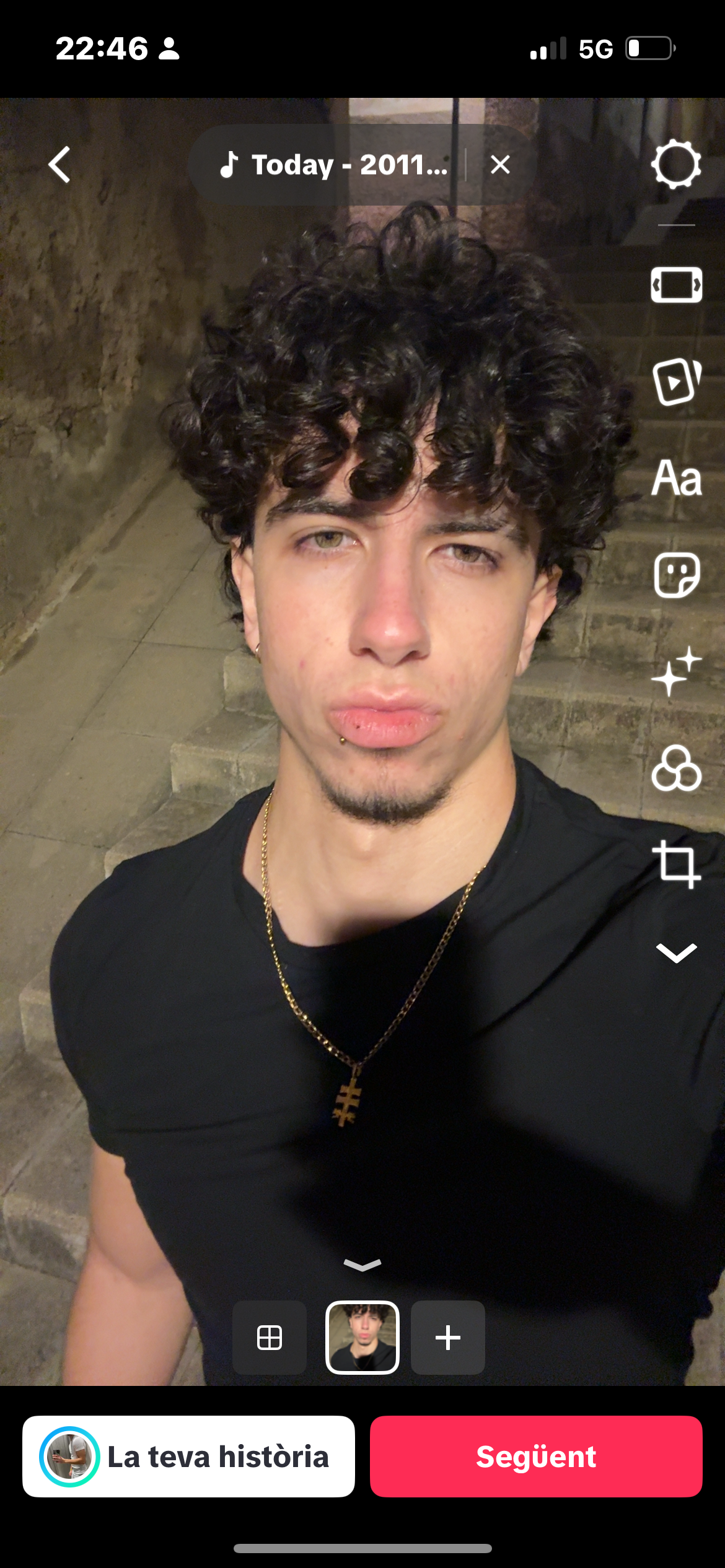Open the templates icon
The width and height of the screenshot is (725, 1568).
click(676, 381)
